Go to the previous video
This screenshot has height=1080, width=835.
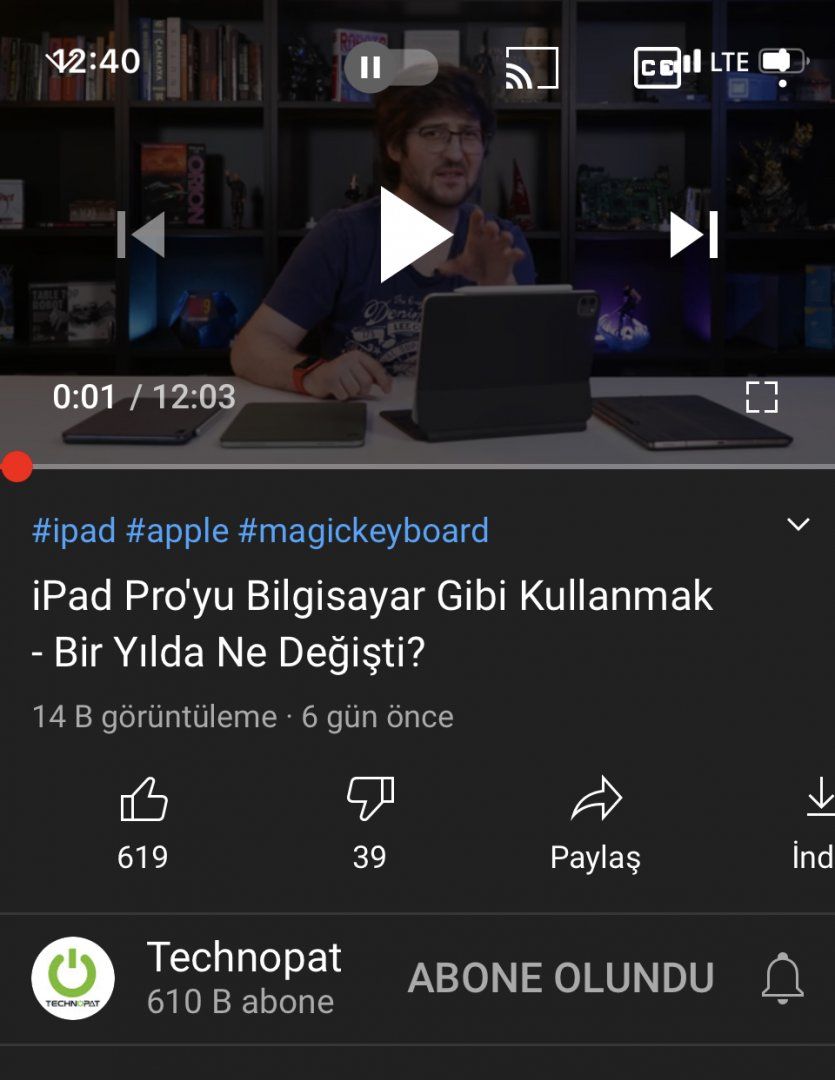[x=141, y=235]
